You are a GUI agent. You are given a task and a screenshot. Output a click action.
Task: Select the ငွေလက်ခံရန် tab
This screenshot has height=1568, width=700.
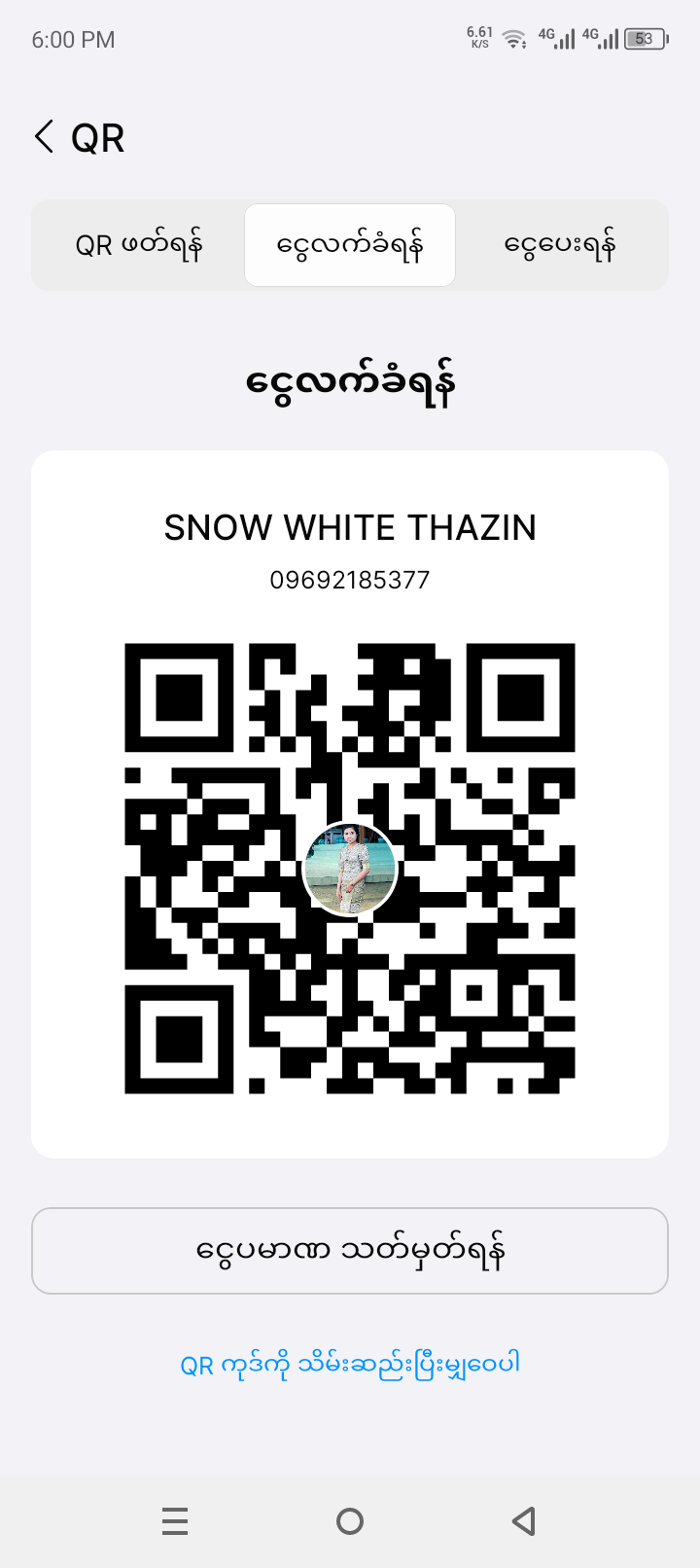[350, 245]
